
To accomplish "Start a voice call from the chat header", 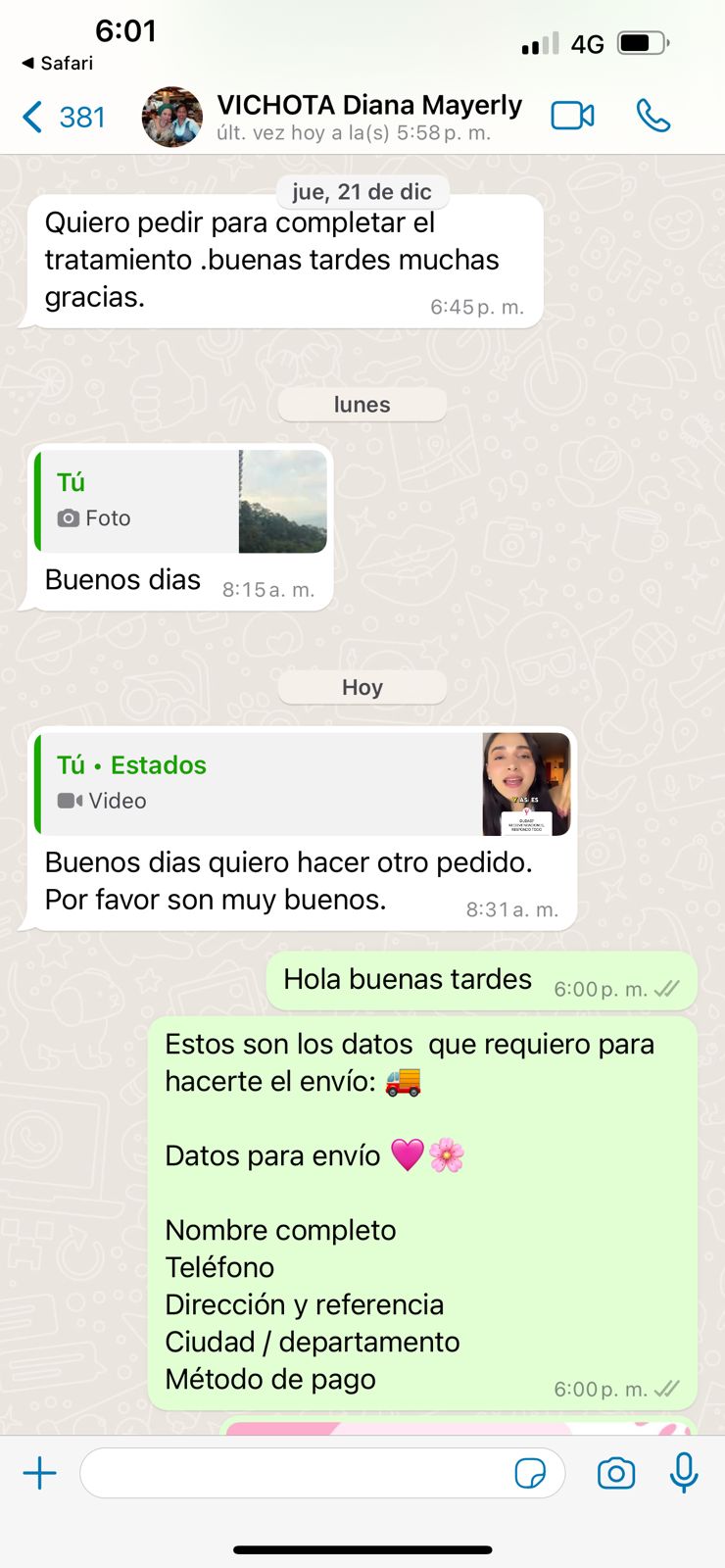I will click(652, 116).
